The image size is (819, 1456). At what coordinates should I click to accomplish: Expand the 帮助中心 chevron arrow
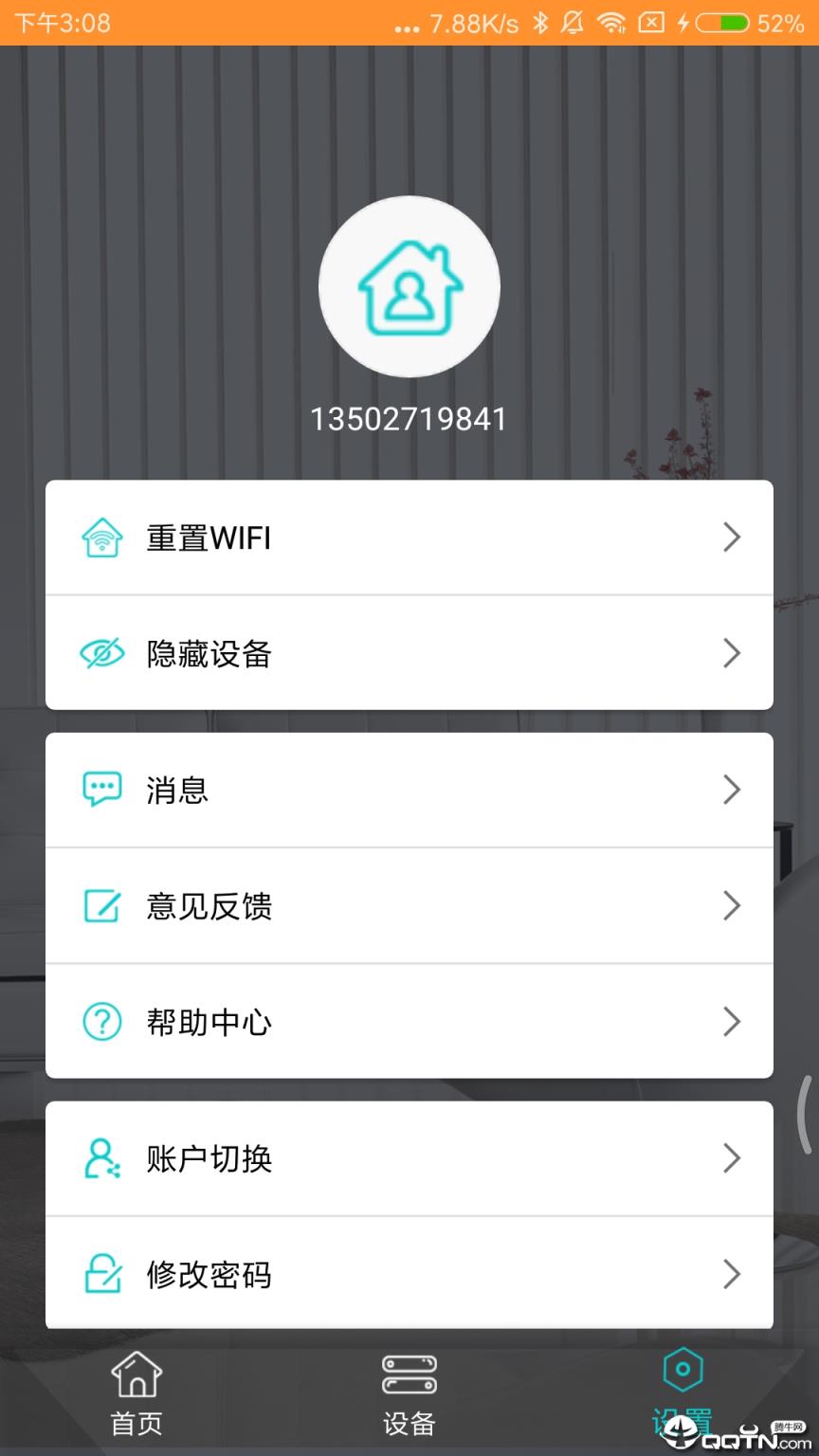click(x=732, y=1022)
